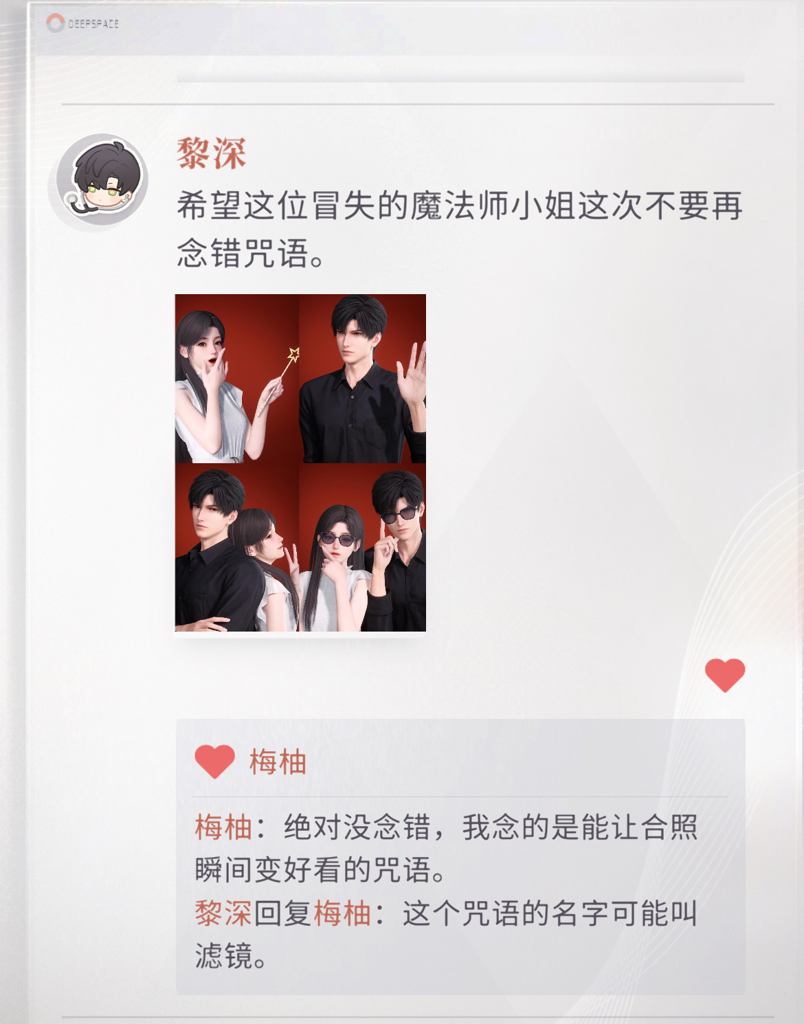Open 黎深's avatar profile

click(x=102, y=180)
